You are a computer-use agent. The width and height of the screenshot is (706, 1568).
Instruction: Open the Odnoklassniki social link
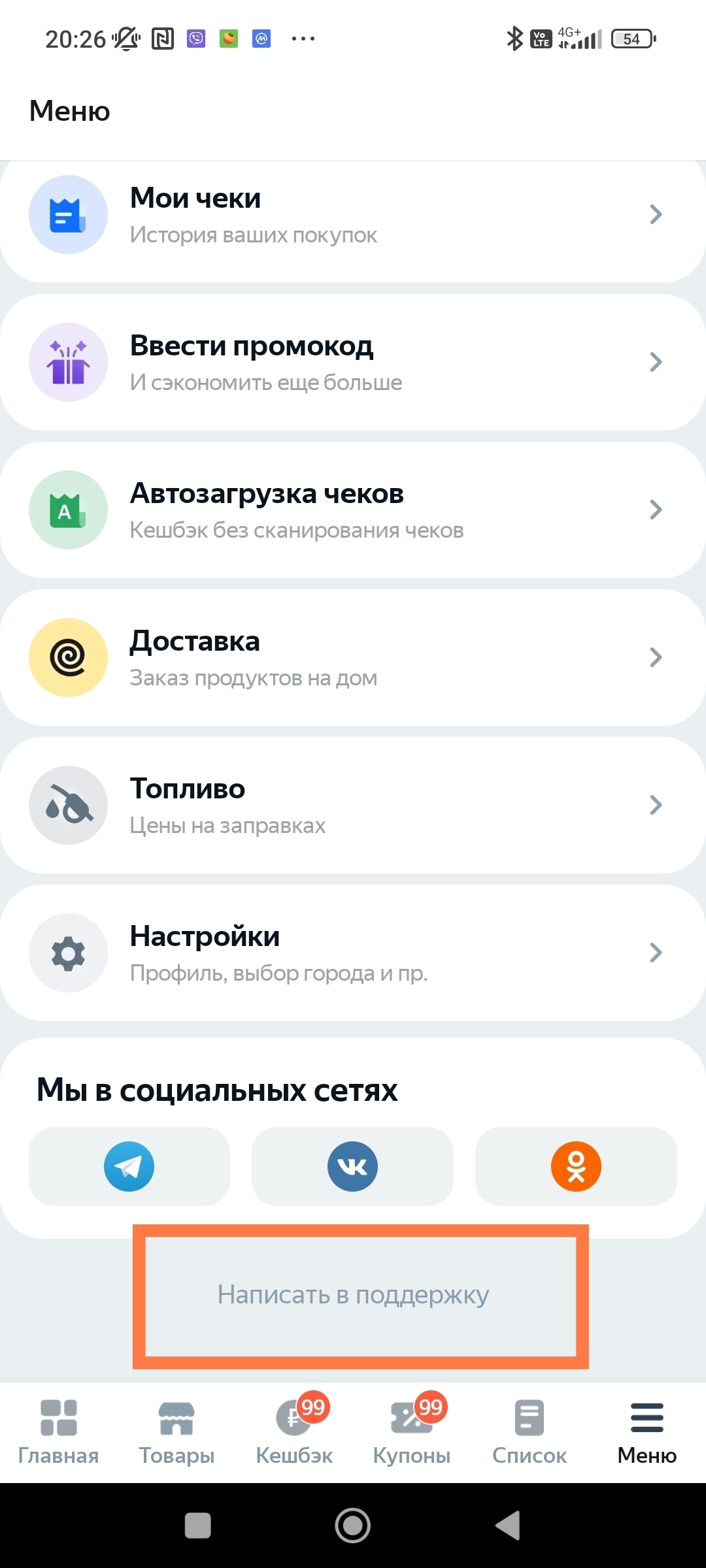point(576,1166)
